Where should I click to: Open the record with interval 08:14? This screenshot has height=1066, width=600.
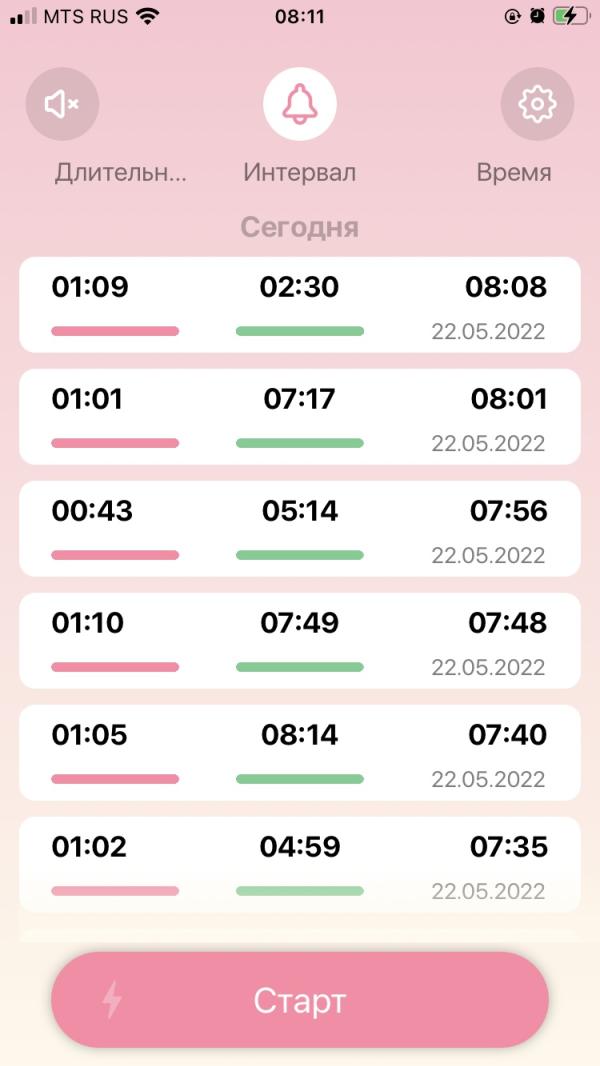pyautogui.click(x=300, y=752)
